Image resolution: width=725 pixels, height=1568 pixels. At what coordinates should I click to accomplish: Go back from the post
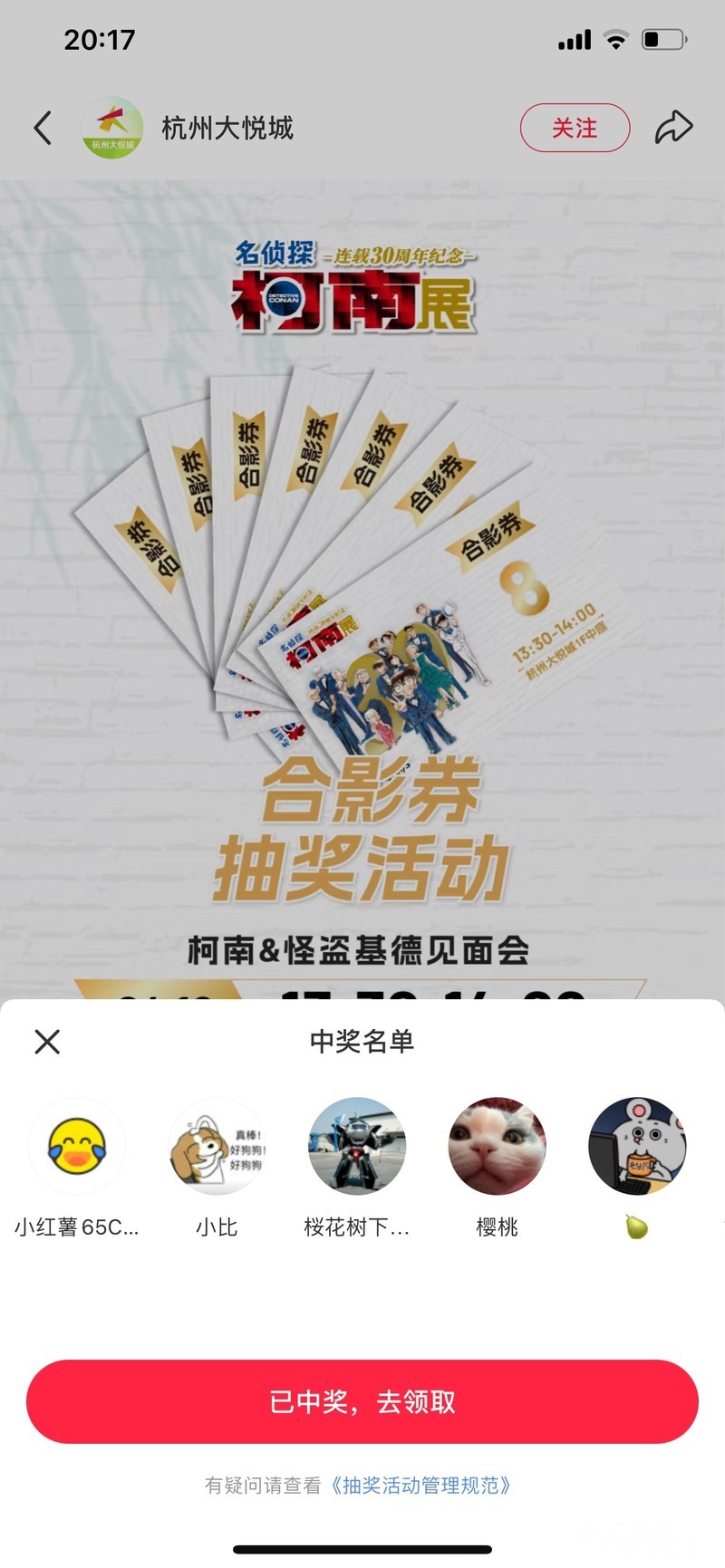43,128
